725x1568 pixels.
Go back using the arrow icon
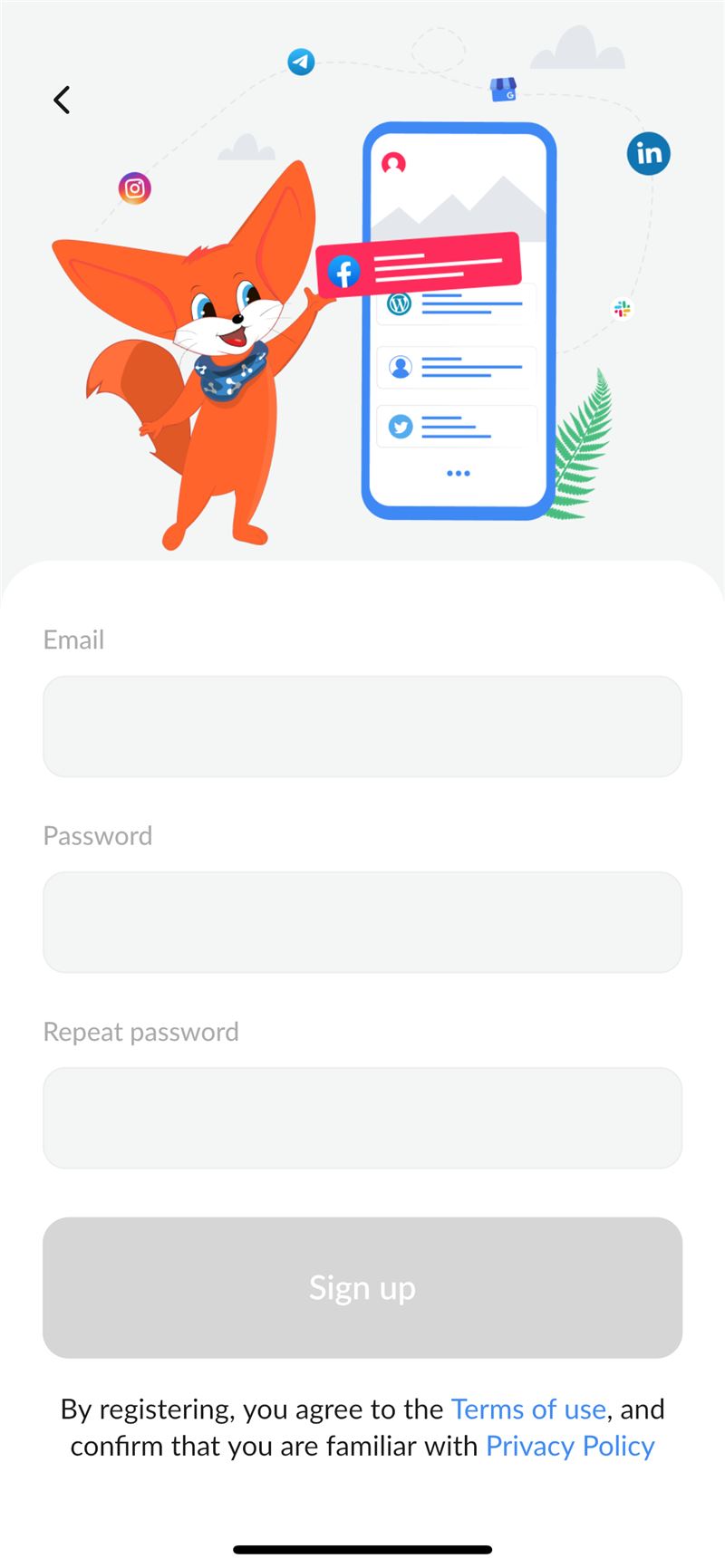62,100
